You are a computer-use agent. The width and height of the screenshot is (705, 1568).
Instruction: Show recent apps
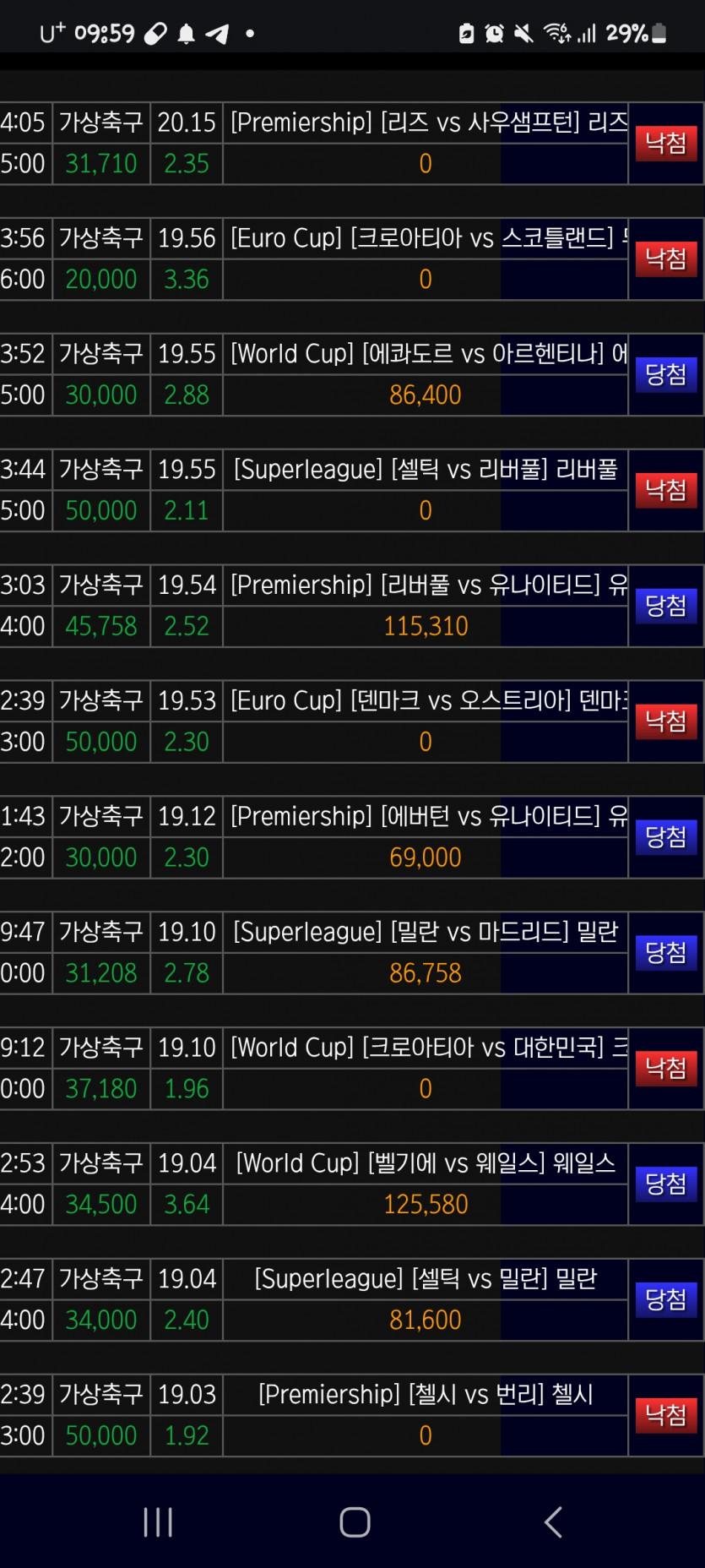tap(158, 1522)
